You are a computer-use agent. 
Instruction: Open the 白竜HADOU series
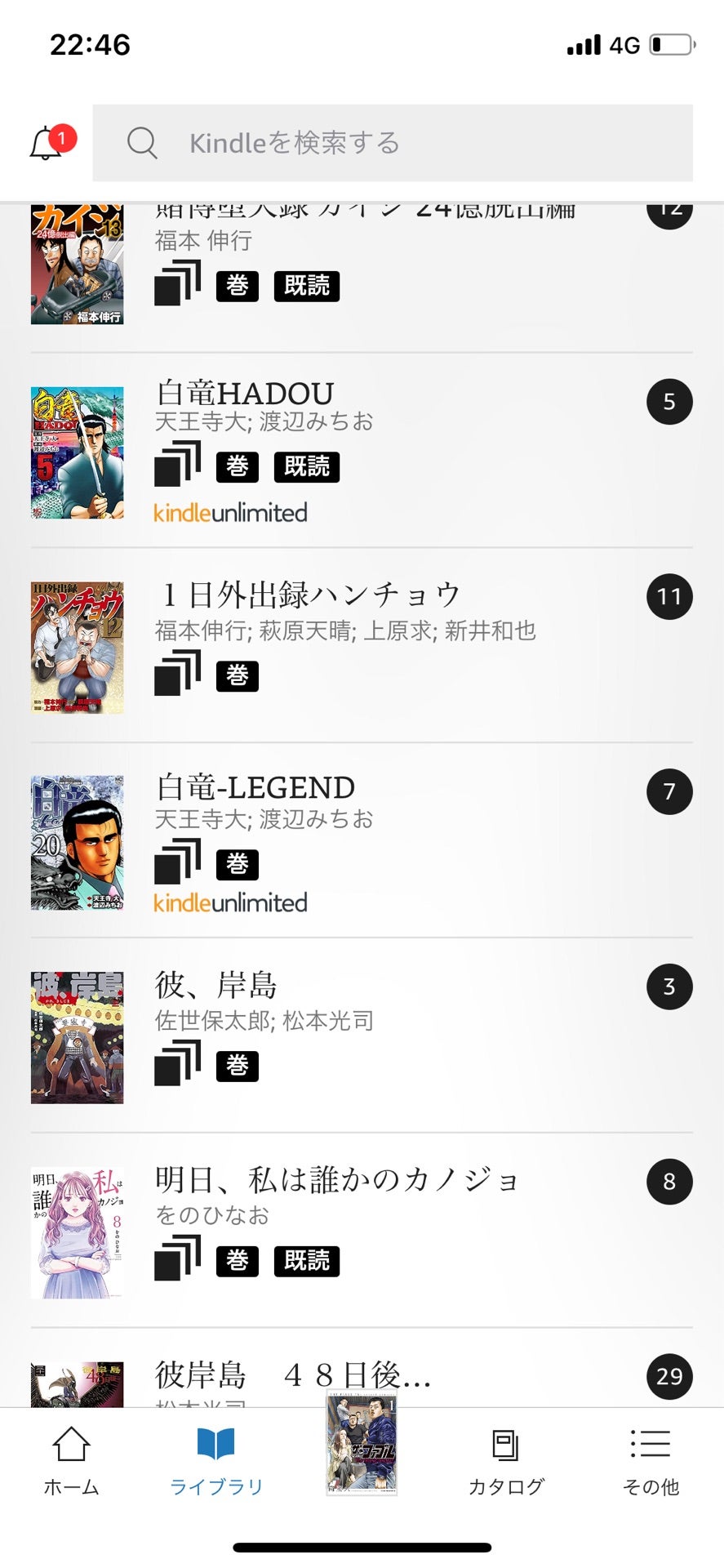245,394
